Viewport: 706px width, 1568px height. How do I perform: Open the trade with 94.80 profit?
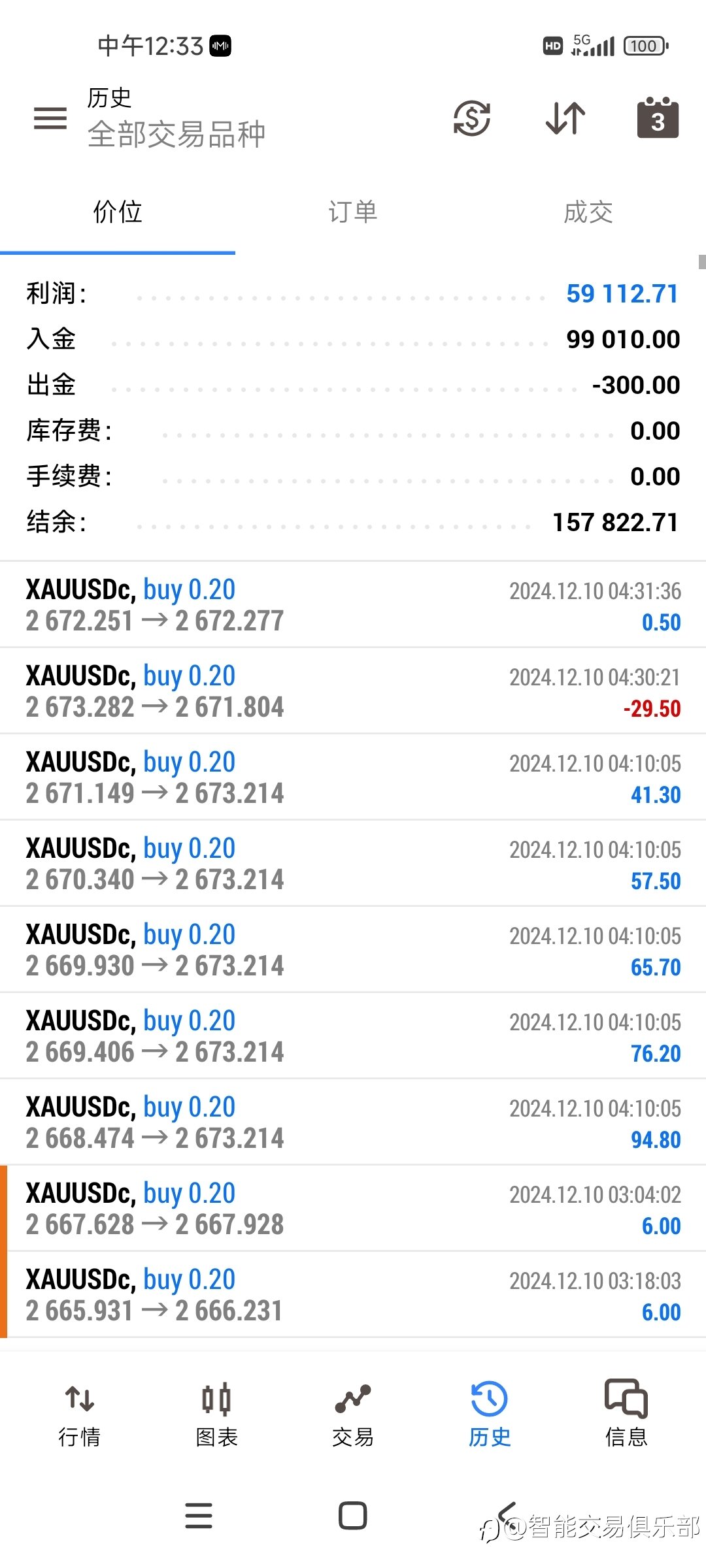point(353,1122)
